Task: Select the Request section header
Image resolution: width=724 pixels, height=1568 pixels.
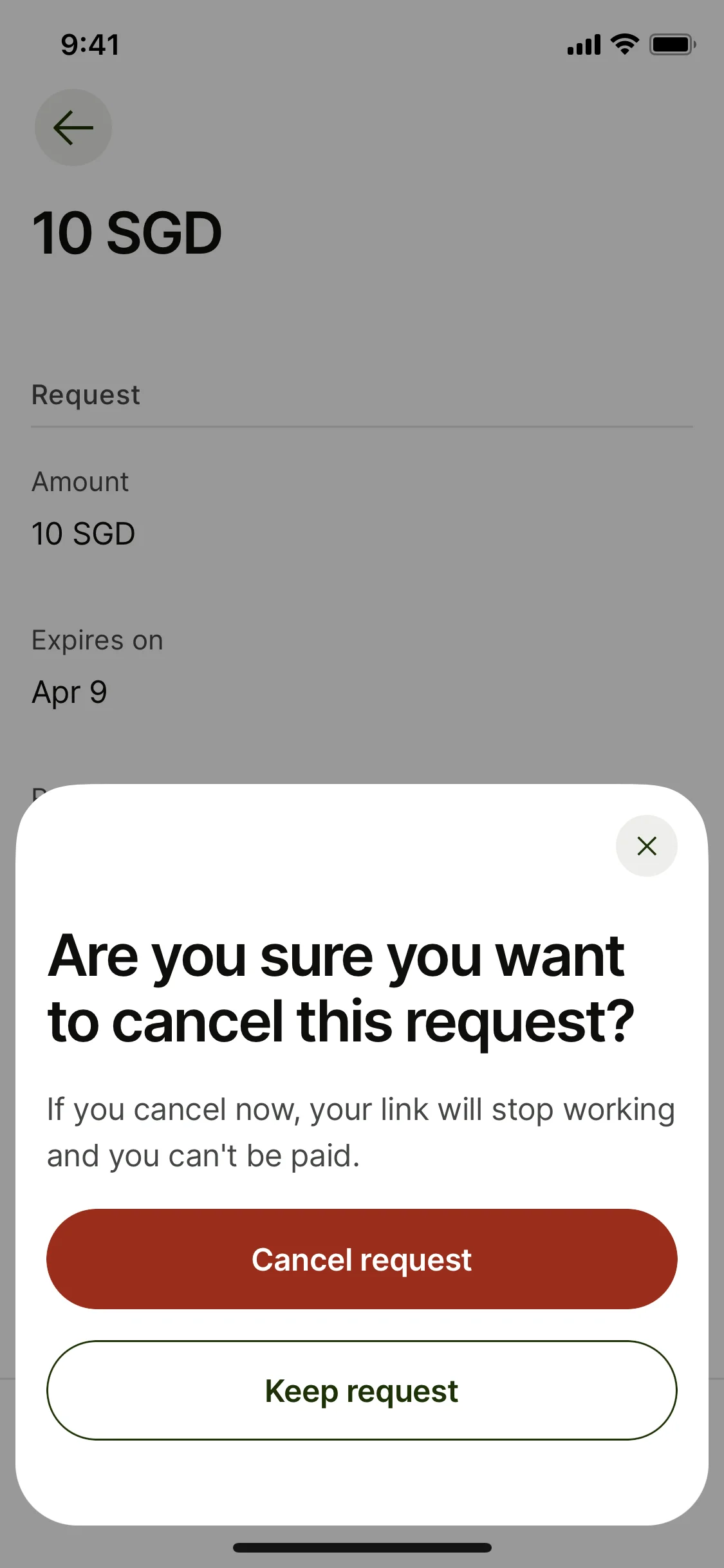Action: pyautogui.click(x=86, y=394)
